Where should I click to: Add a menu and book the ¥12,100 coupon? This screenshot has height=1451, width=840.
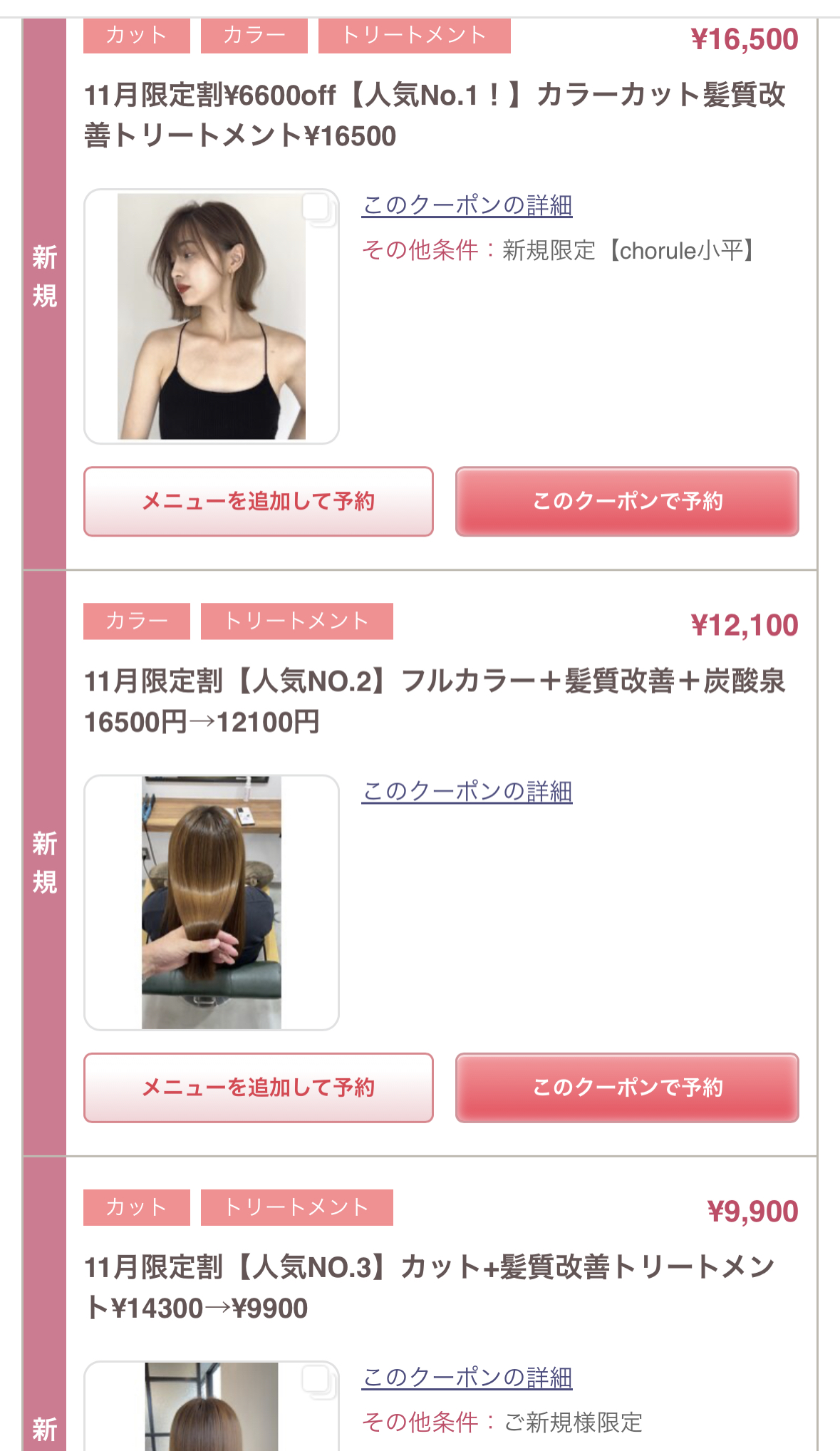click(258, 1088)
